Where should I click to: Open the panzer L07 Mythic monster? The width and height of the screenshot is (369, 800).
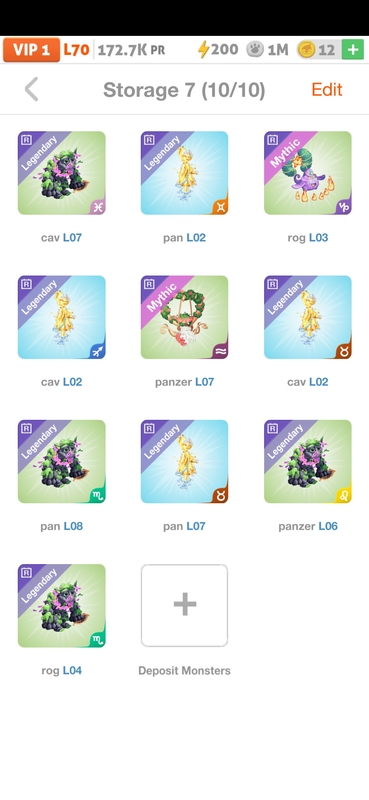point(185,317)
